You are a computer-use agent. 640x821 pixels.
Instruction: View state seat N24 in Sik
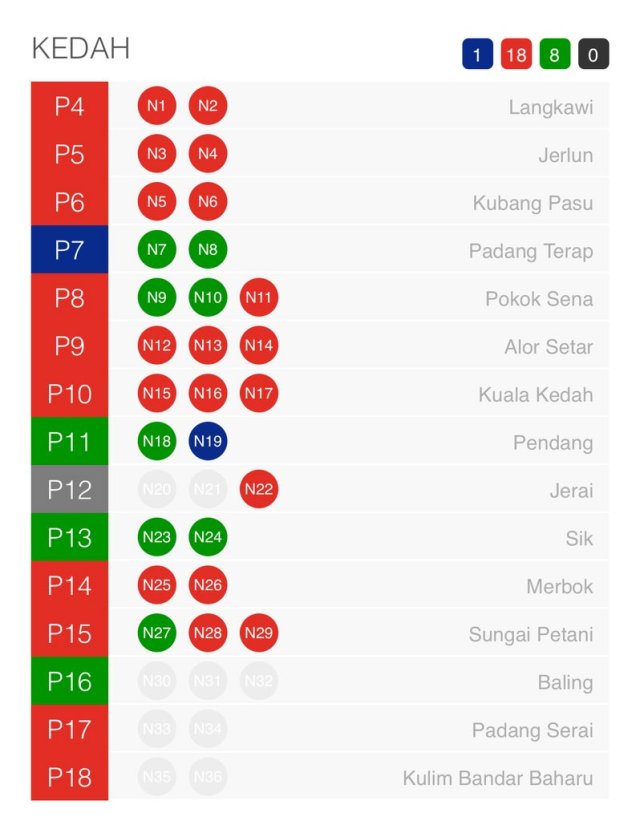tap(208, 538)
